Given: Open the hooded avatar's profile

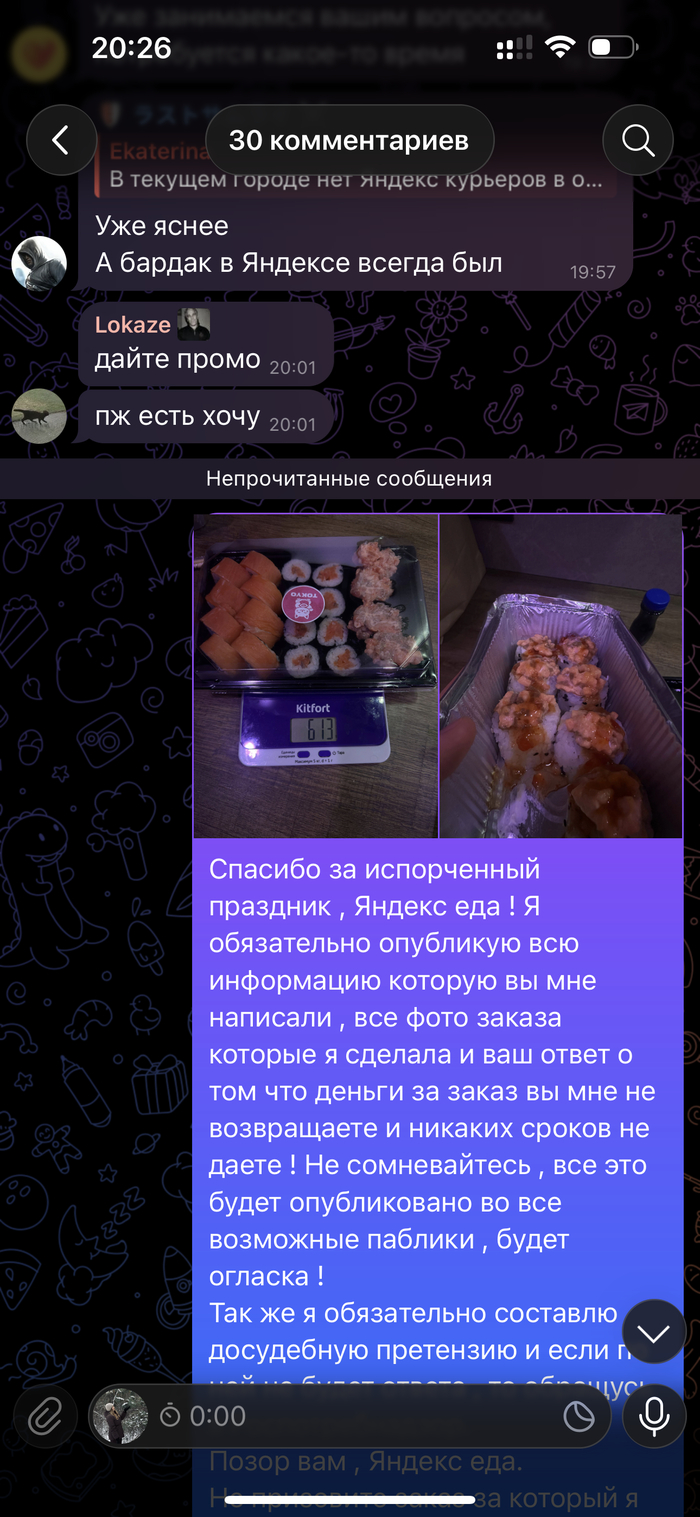Looking at the screenshot, I should (38, 263).
